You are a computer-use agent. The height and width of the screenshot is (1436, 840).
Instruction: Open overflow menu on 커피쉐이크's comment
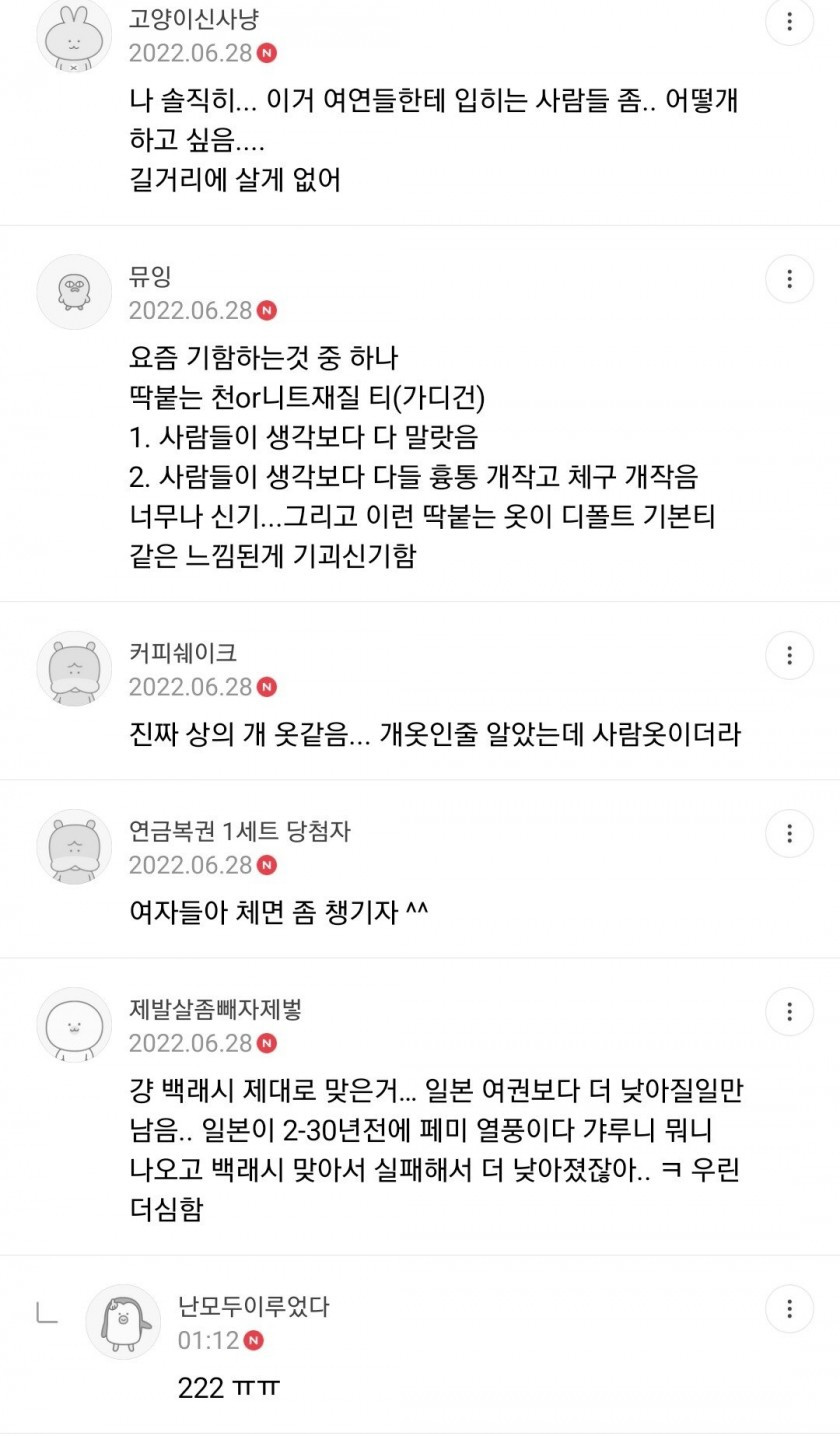pos(789,655)
